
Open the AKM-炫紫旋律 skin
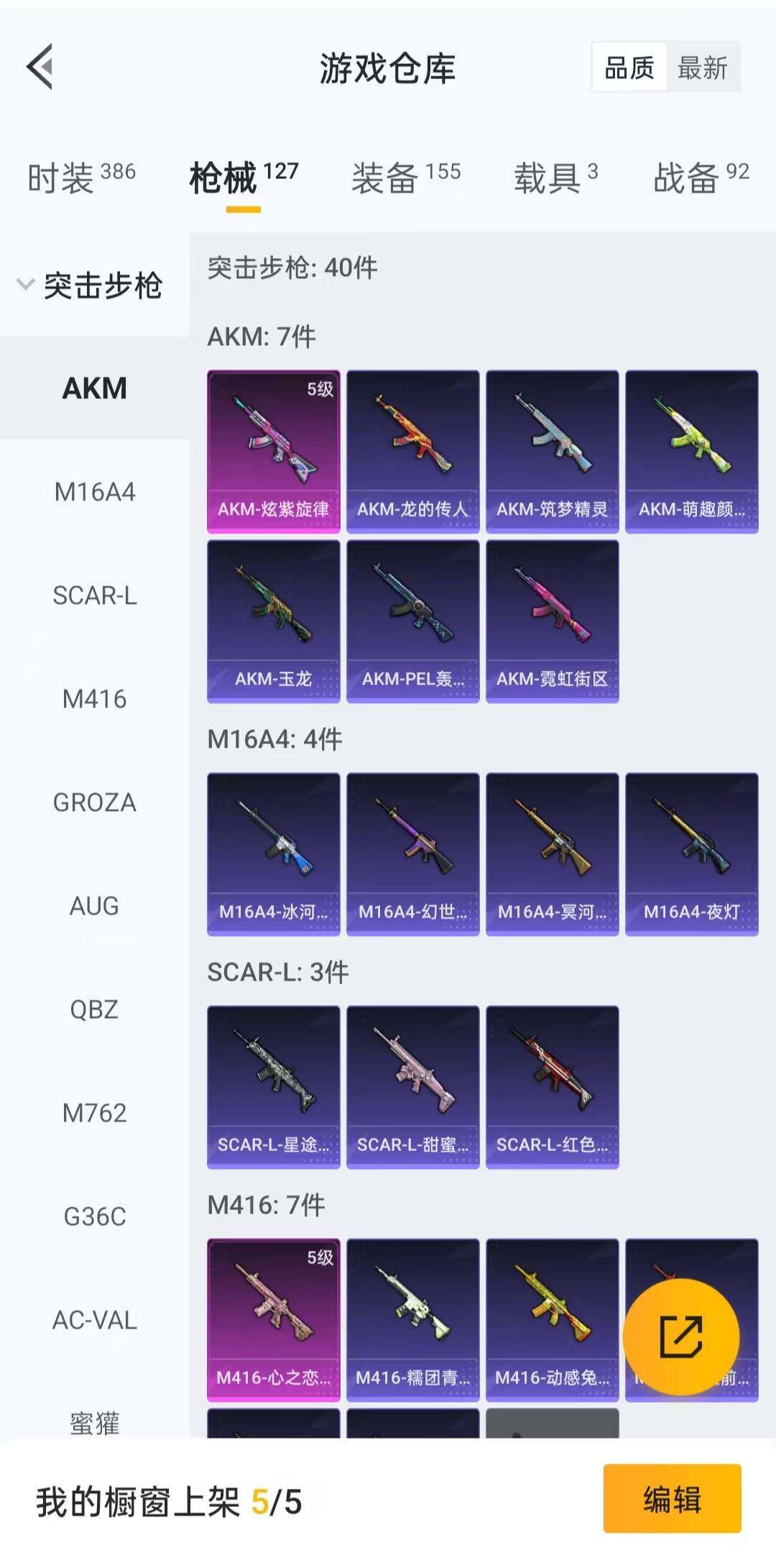point(273,451)
